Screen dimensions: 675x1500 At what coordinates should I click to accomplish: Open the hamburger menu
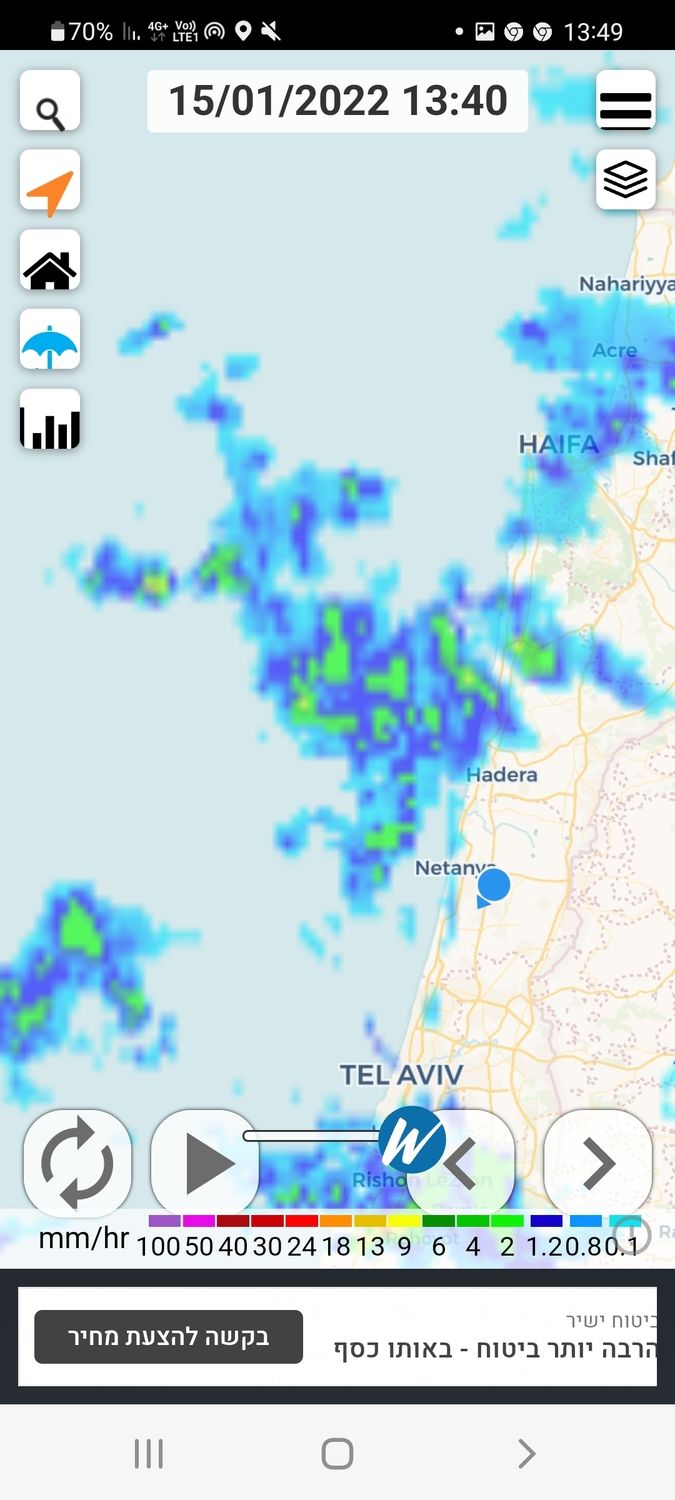[626, 101]
